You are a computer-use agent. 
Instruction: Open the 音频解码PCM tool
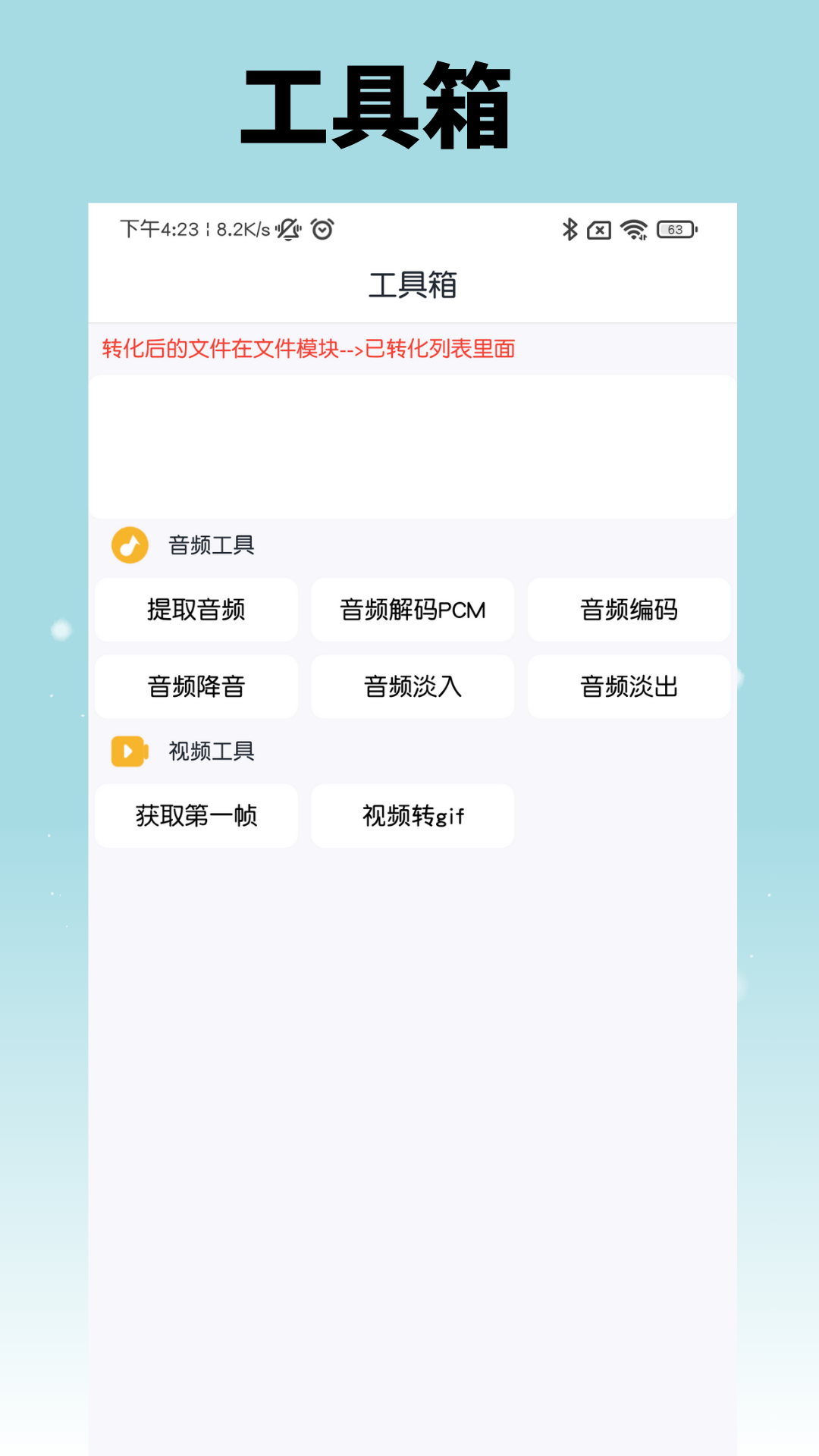click(x=413, y=610)
